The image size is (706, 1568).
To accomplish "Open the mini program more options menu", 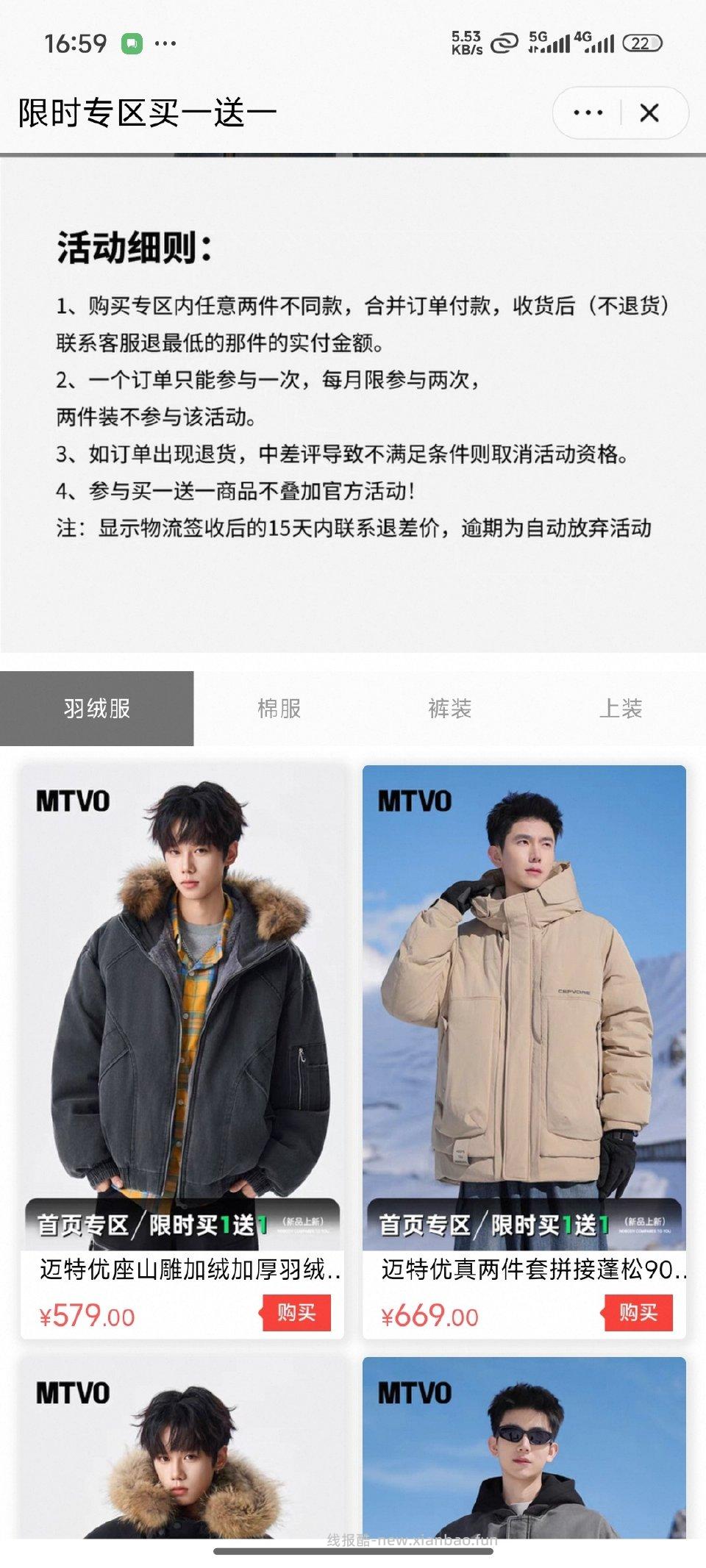I will tap(588, 112).
